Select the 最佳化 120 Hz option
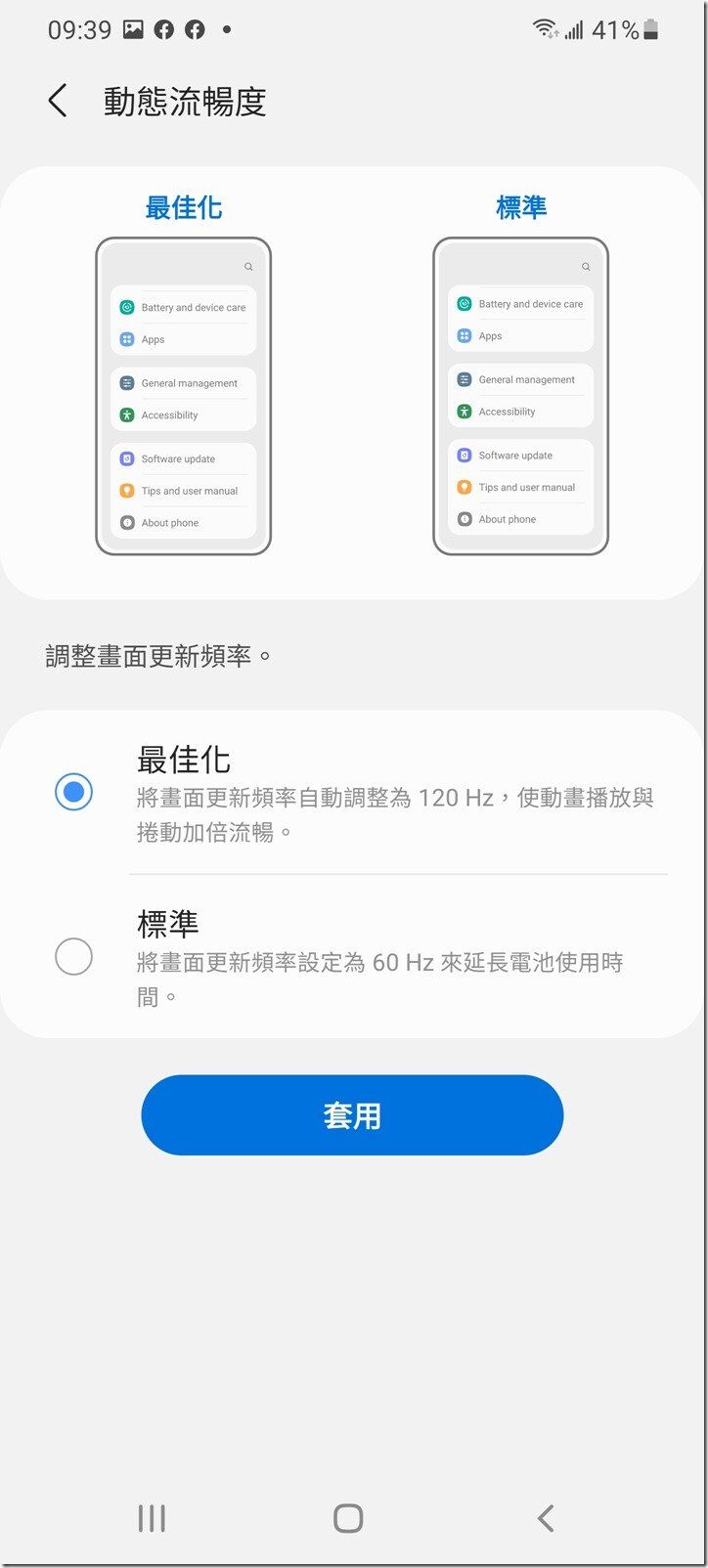 [x=74, y=792]
